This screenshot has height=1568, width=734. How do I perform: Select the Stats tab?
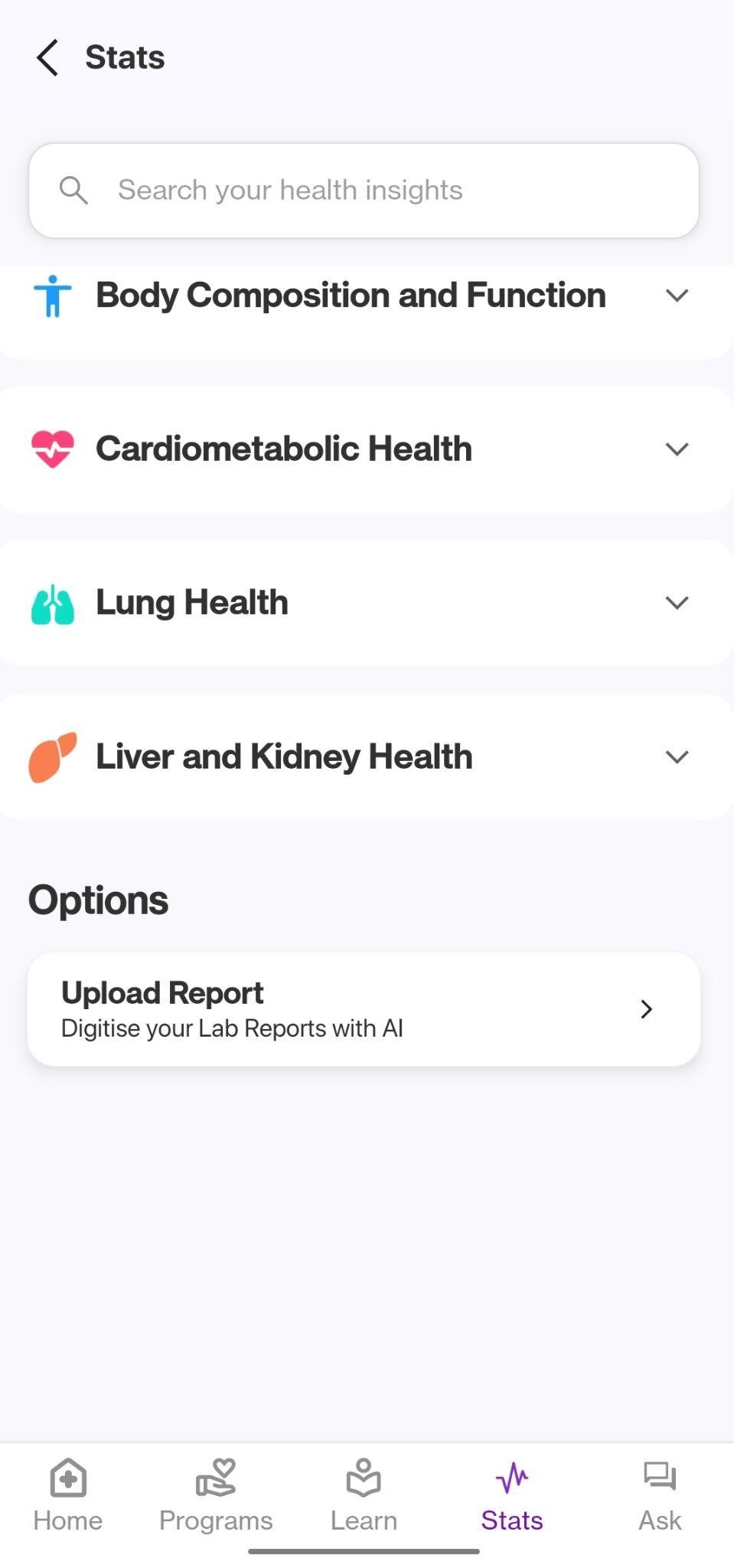click(x=512, y=1494)
